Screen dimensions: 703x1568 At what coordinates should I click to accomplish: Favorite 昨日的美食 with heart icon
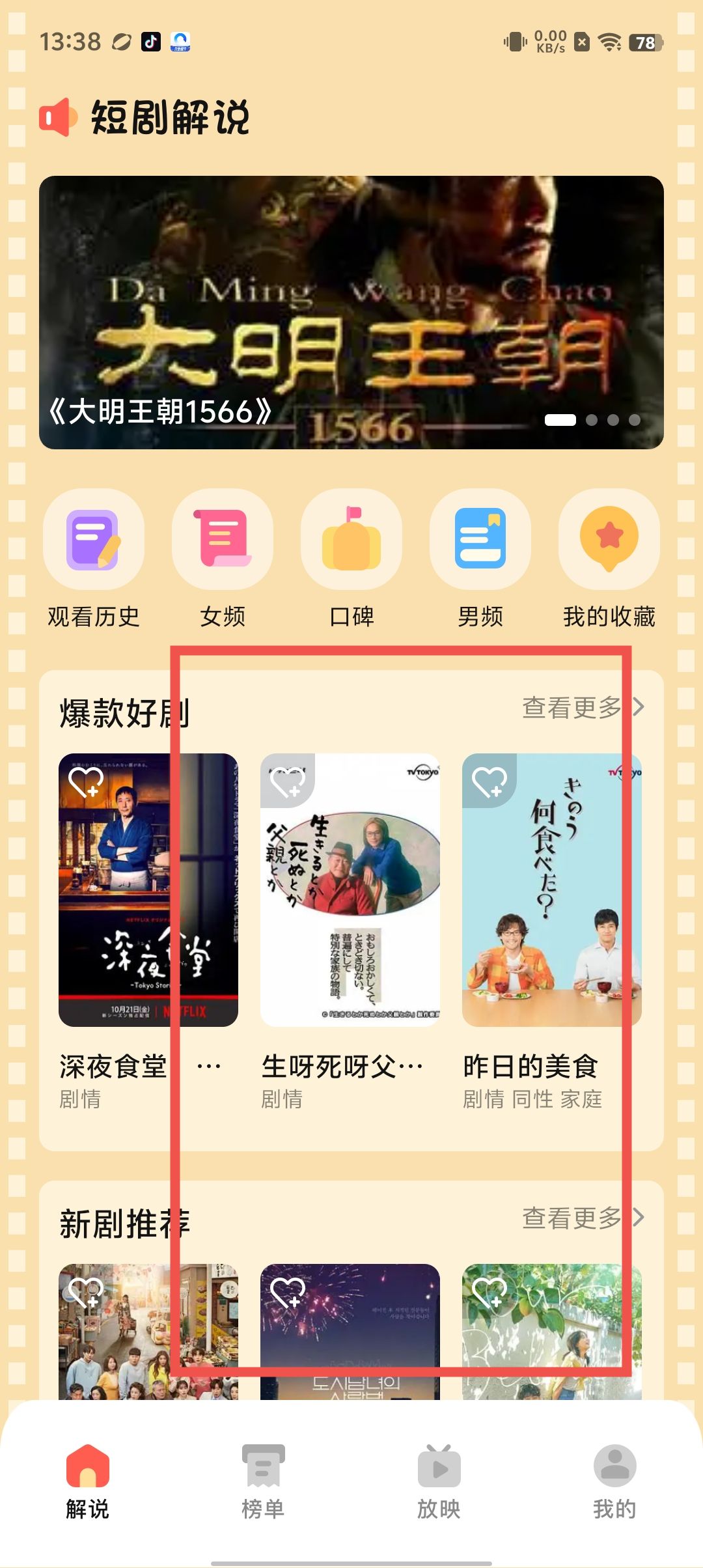click(489, 781)
